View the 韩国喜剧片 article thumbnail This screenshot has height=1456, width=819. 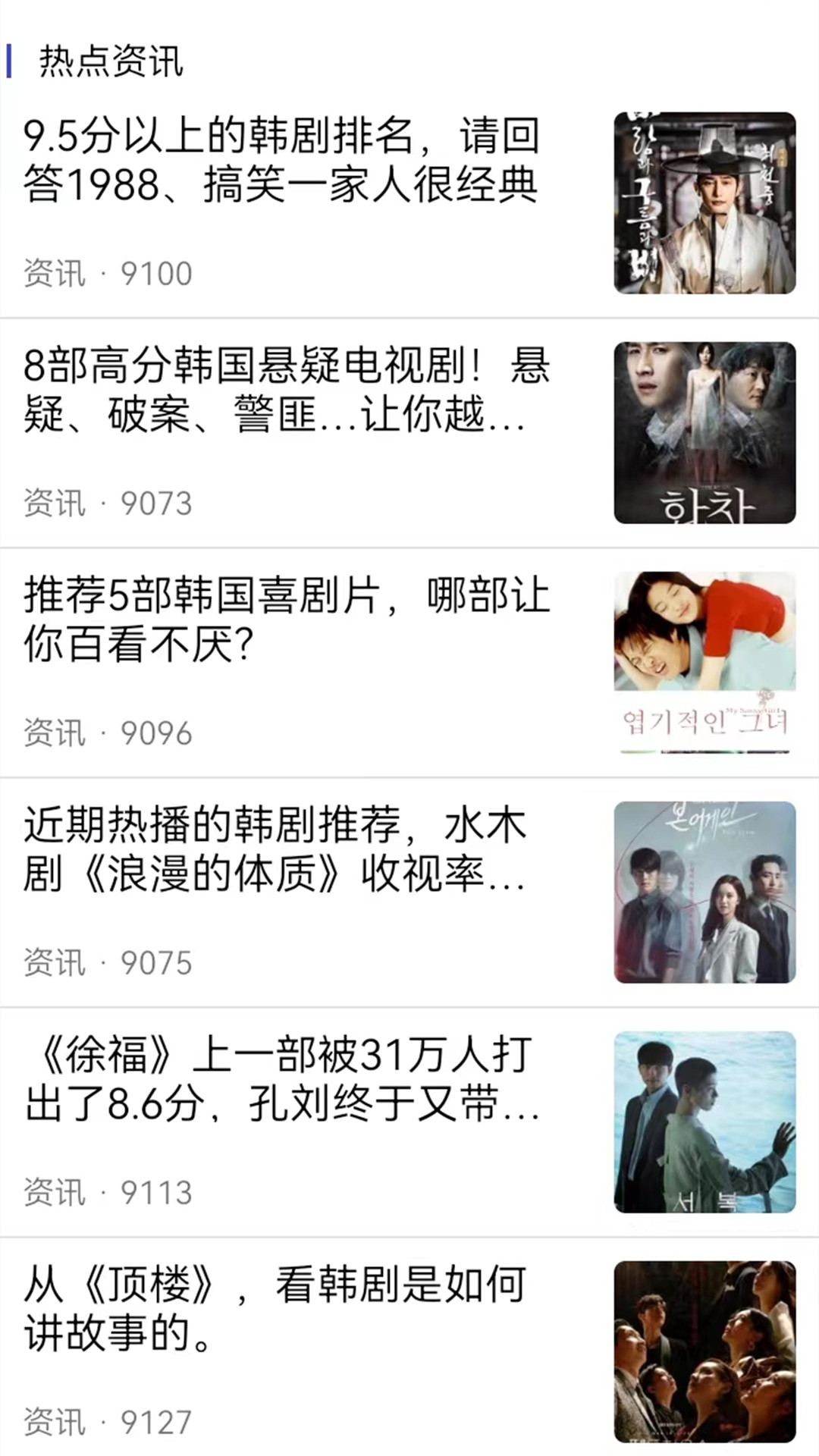[x=705, y=660]
